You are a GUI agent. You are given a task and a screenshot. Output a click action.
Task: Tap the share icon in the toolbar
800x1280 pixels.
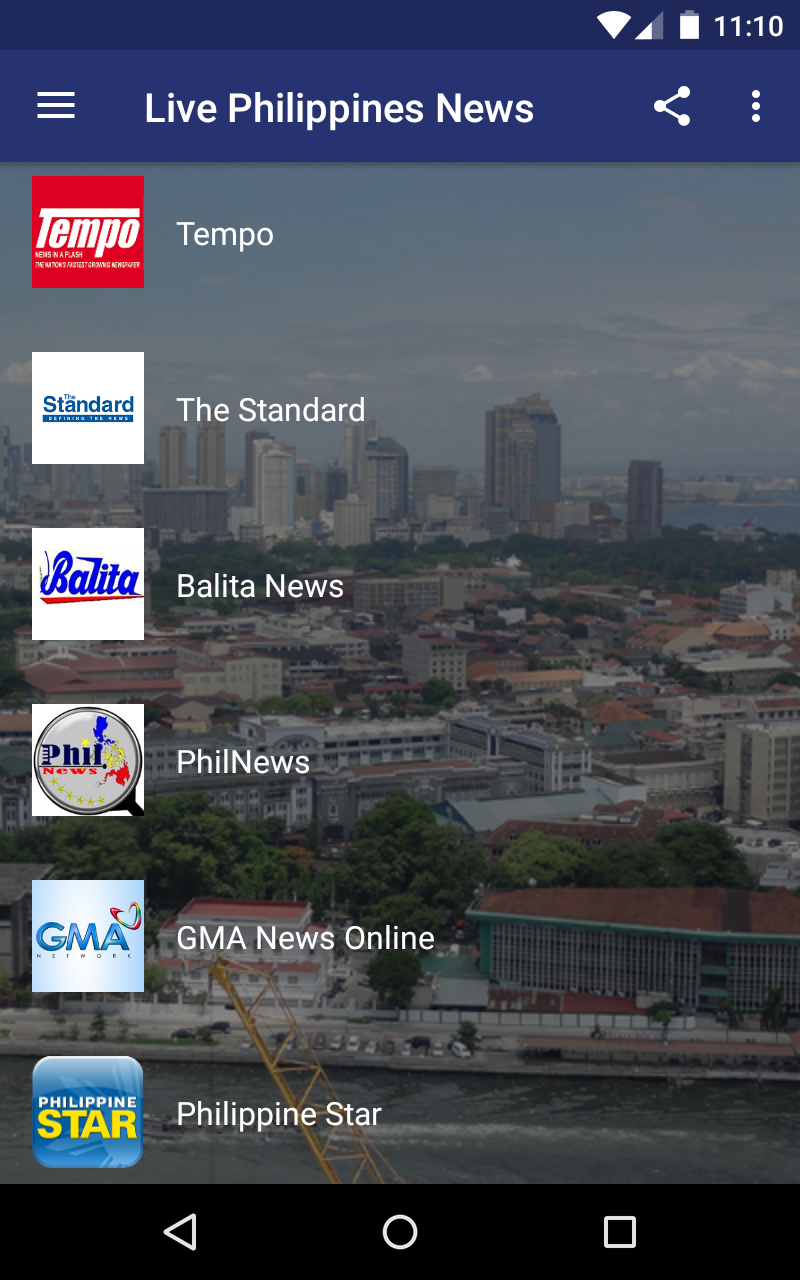(x=672, y=106)
